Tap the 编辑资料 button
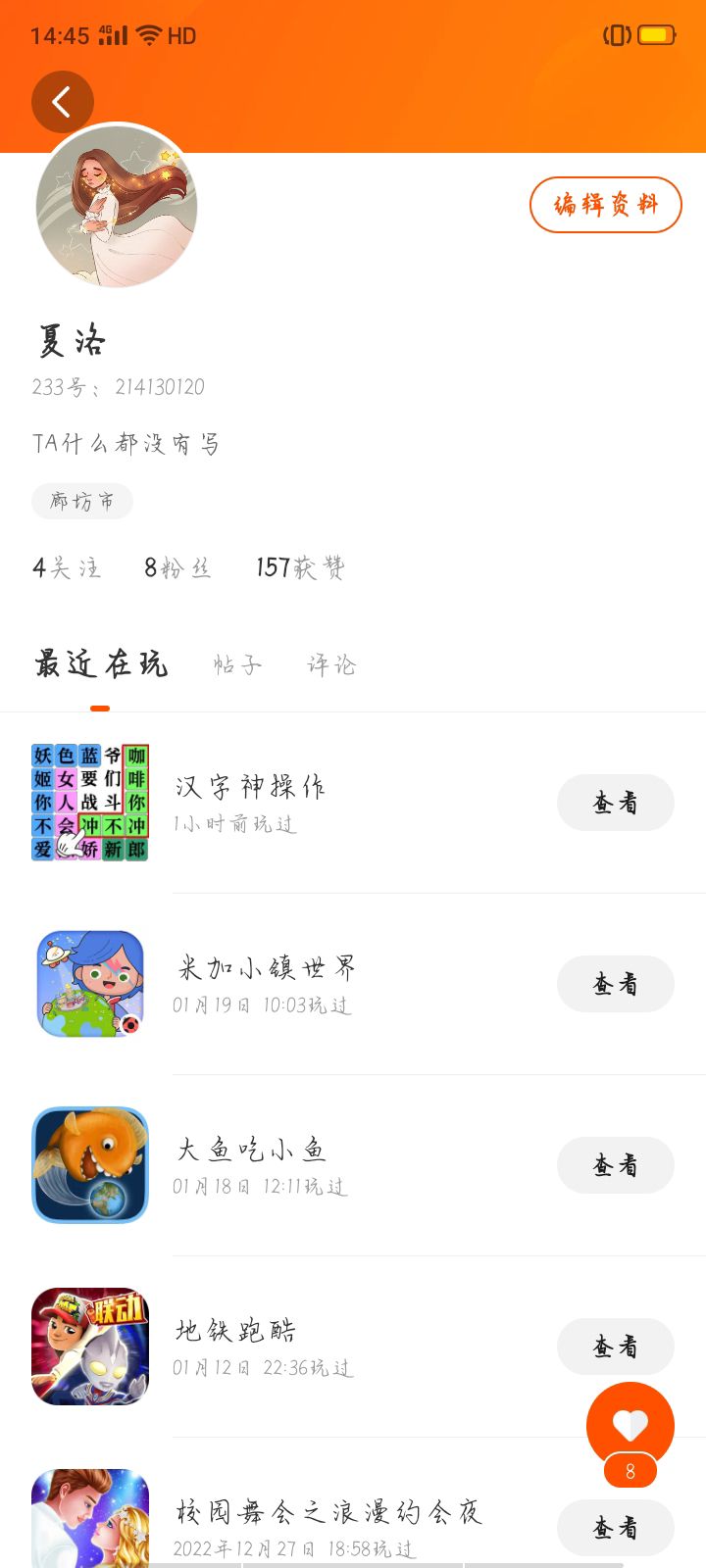706x1568 pixels. coord(605,205)
